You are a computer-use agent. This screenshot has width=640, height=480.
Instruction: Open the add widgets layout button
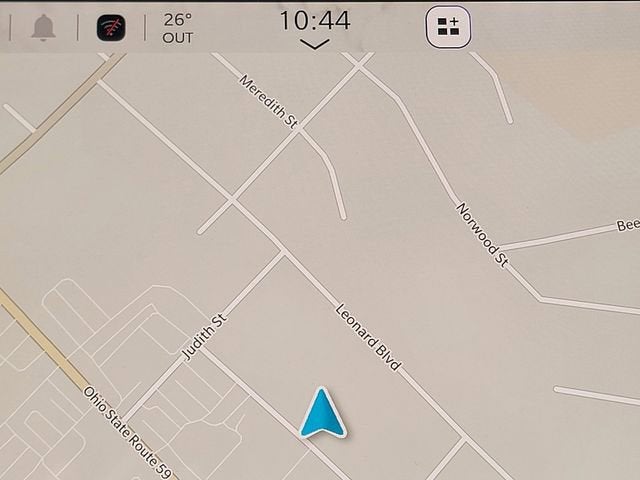coord(448,27)
